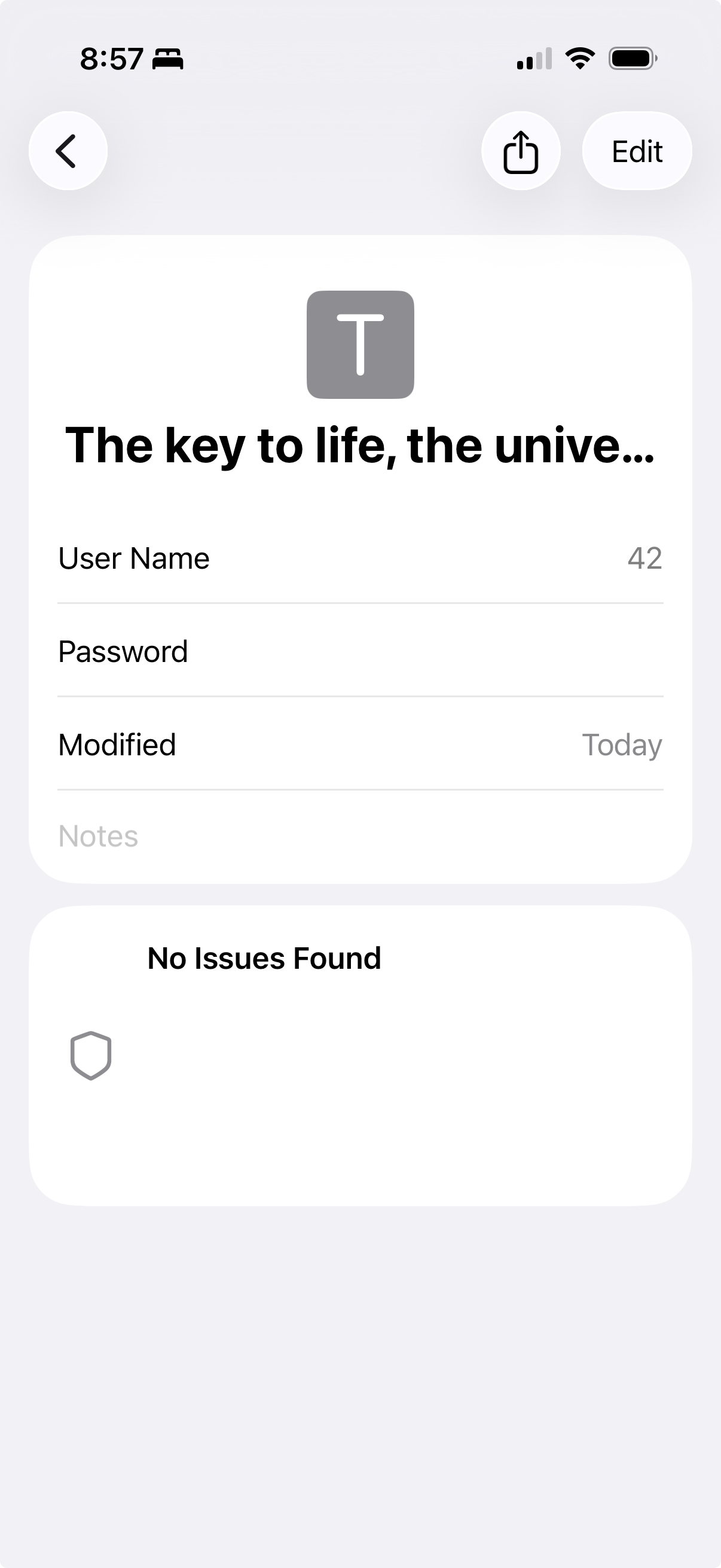Select the Modified 'Today' value
The height and width of the screenshot is (1568, 721).
point(622,744)
